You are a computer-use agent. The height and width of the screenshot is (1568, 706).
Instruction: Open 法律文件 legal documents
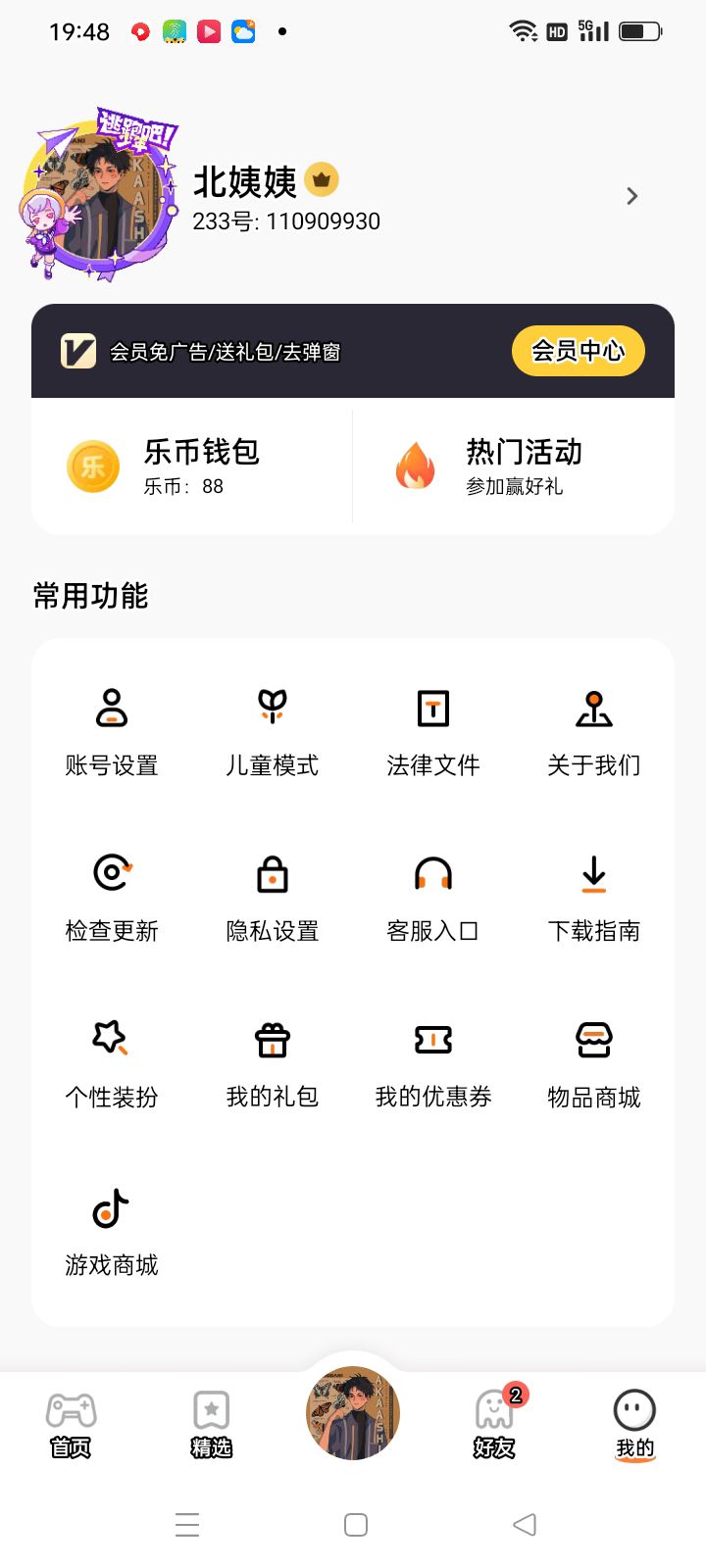click(432, 731)
